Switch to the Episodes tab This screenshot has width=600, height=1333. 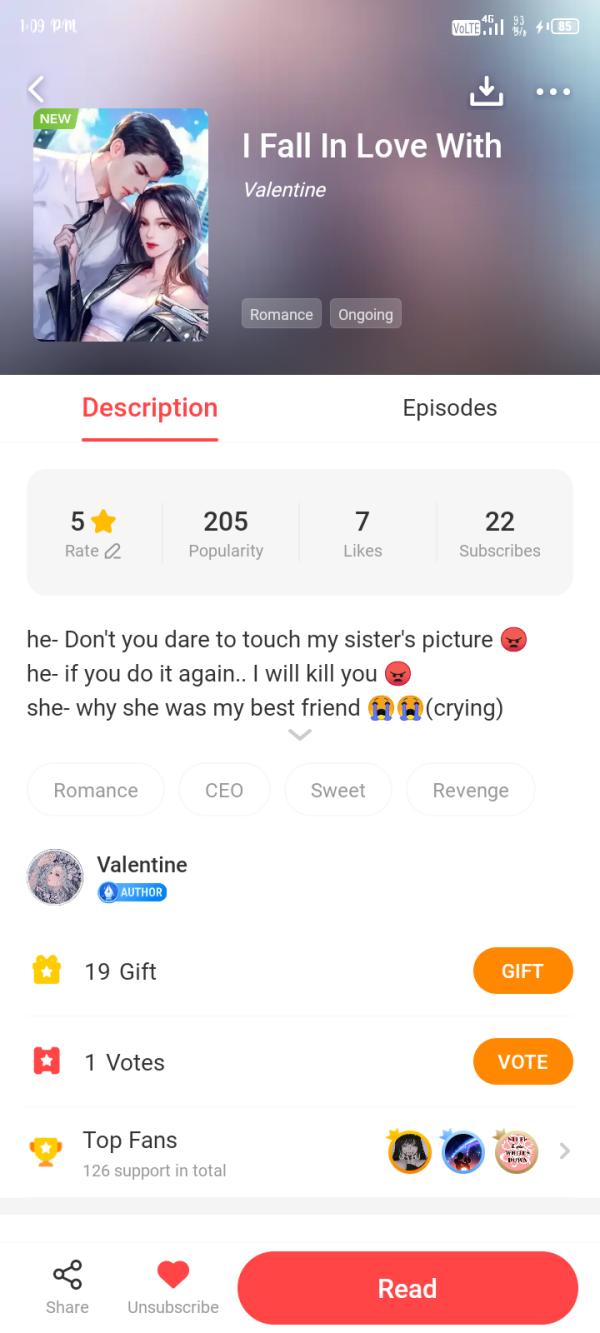point(449,408)
